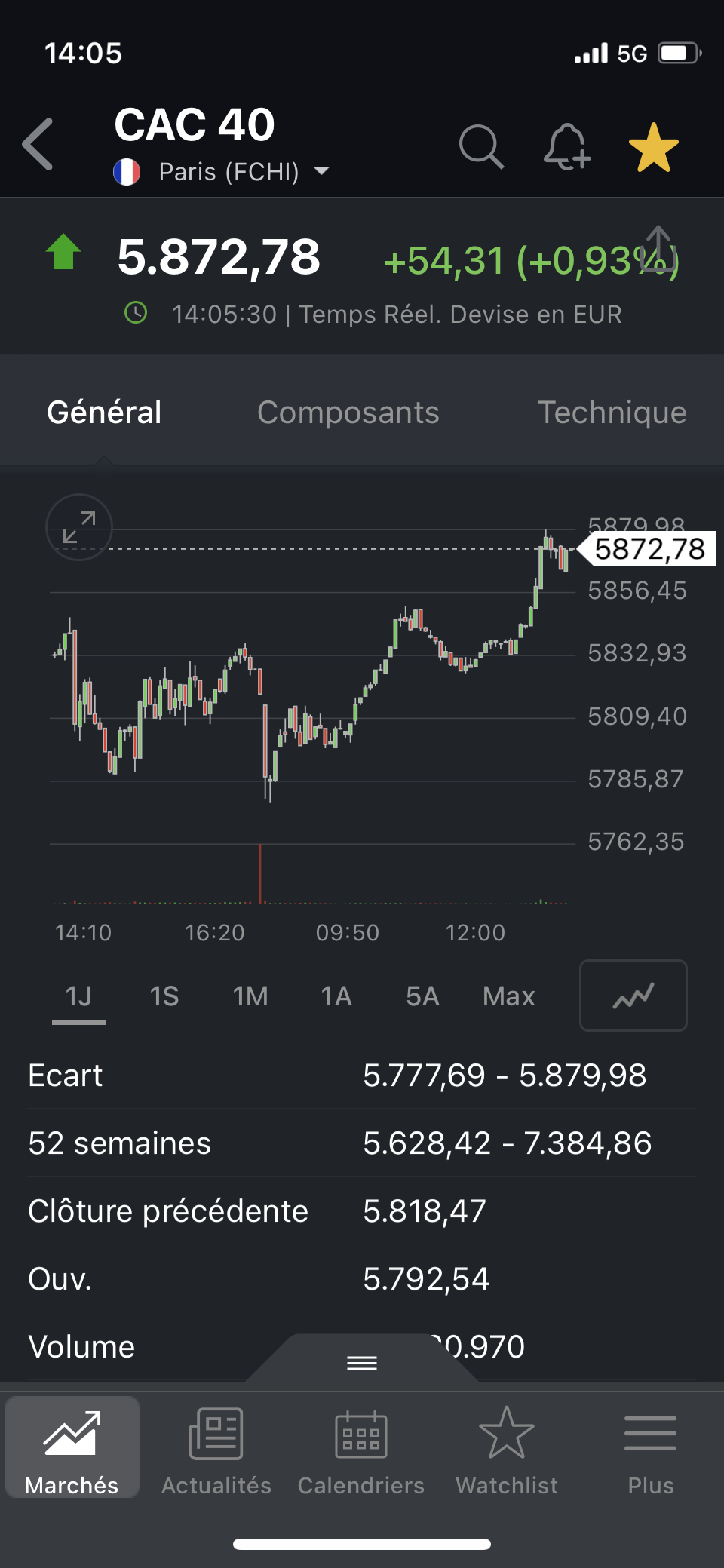The height and width of the screenshot is (1568, 724).
Task: Show the 5A chart range
Action: pos(422,996)
